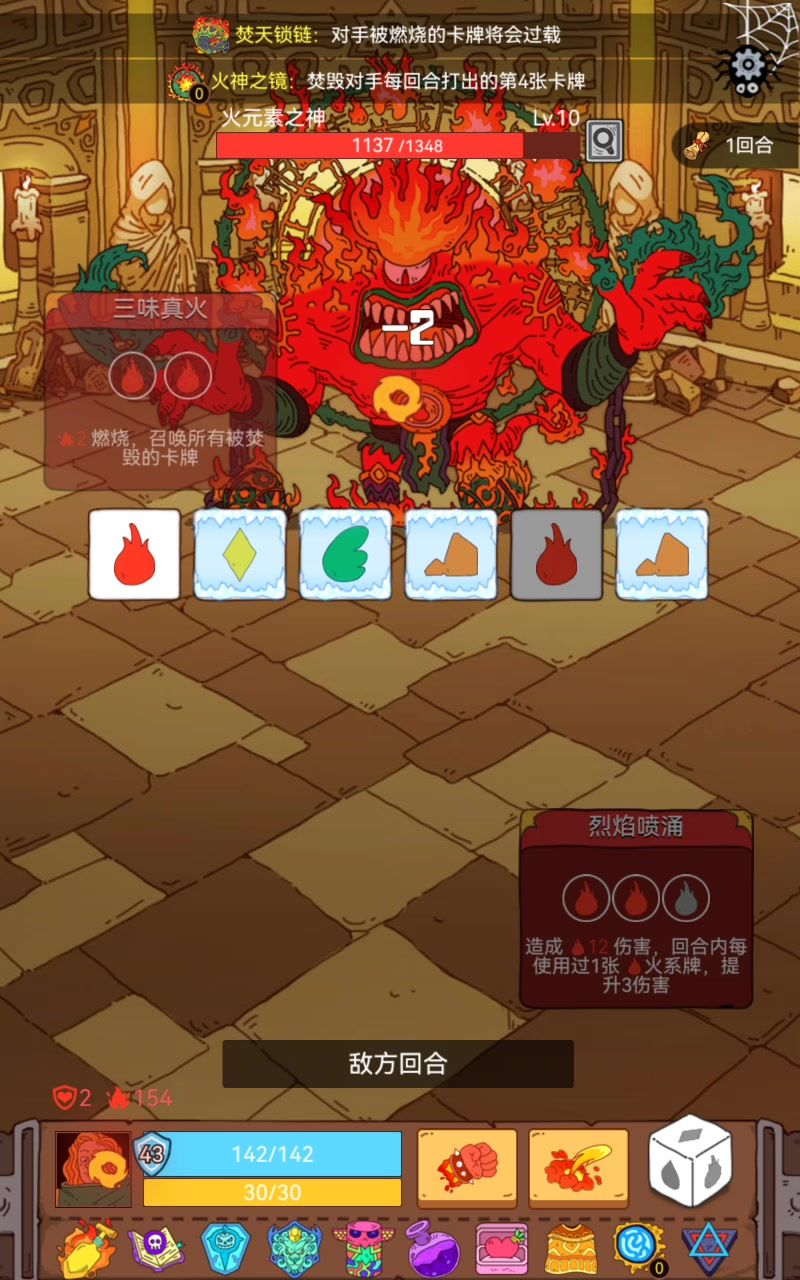Use the spiked fist skill button
The width and height of the screenshot is (800, 1280).
tap(467, 1167)
